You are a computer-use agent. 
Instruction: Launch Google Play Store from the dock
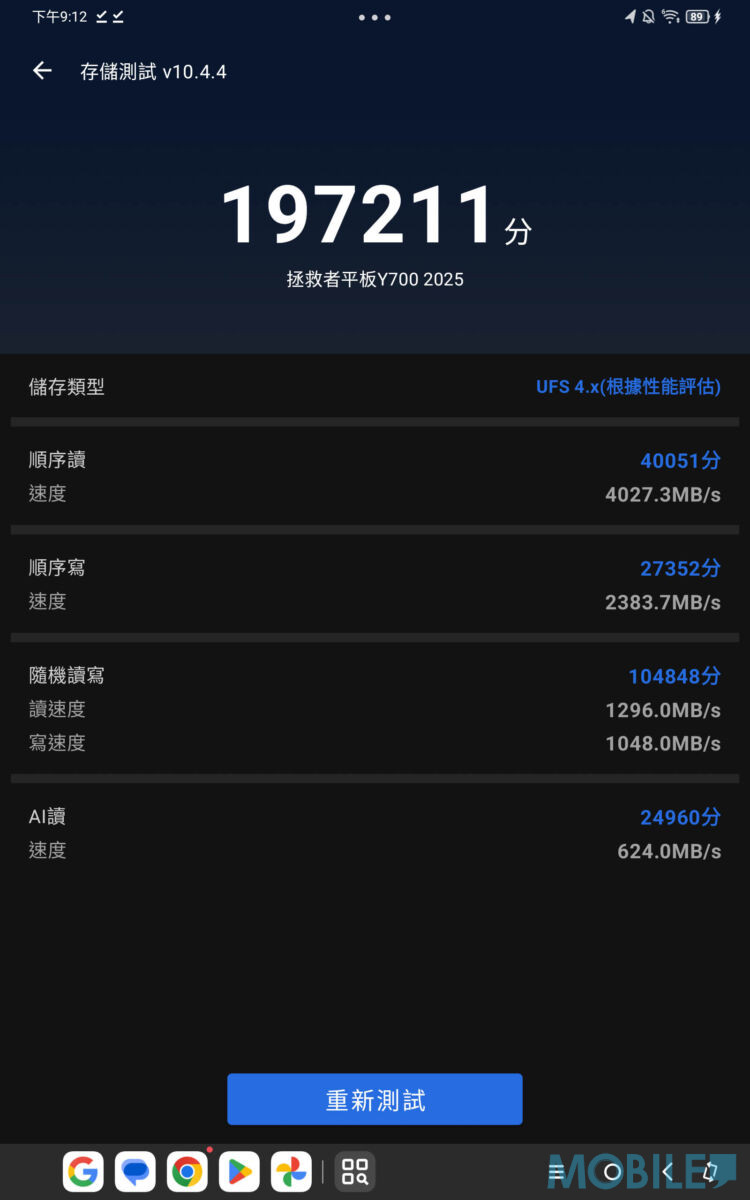click(x=239, y=1170)
